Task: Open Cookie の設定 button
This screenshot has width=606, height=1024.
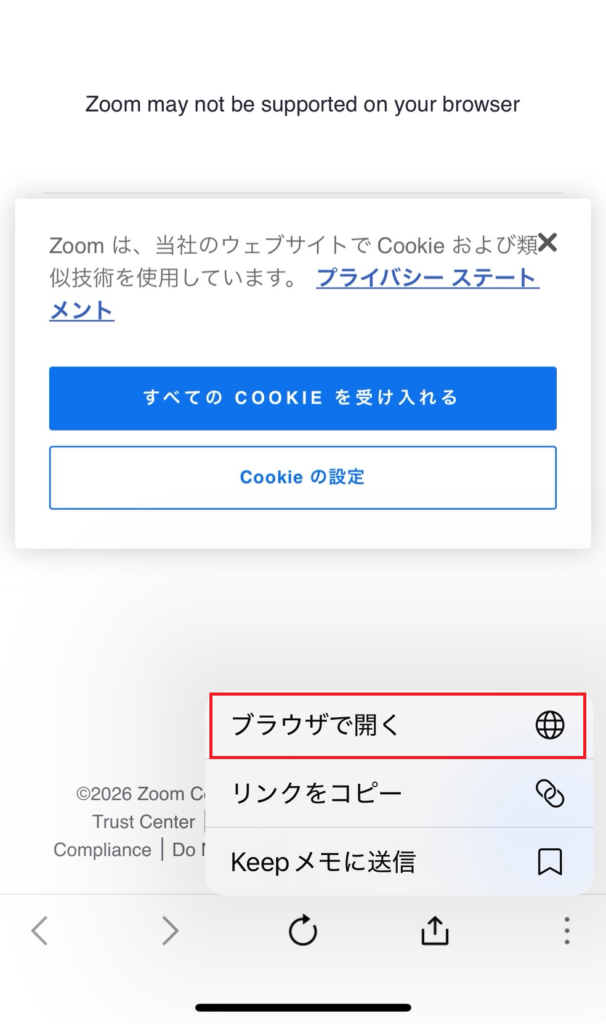Action: [x=302, y=478]
